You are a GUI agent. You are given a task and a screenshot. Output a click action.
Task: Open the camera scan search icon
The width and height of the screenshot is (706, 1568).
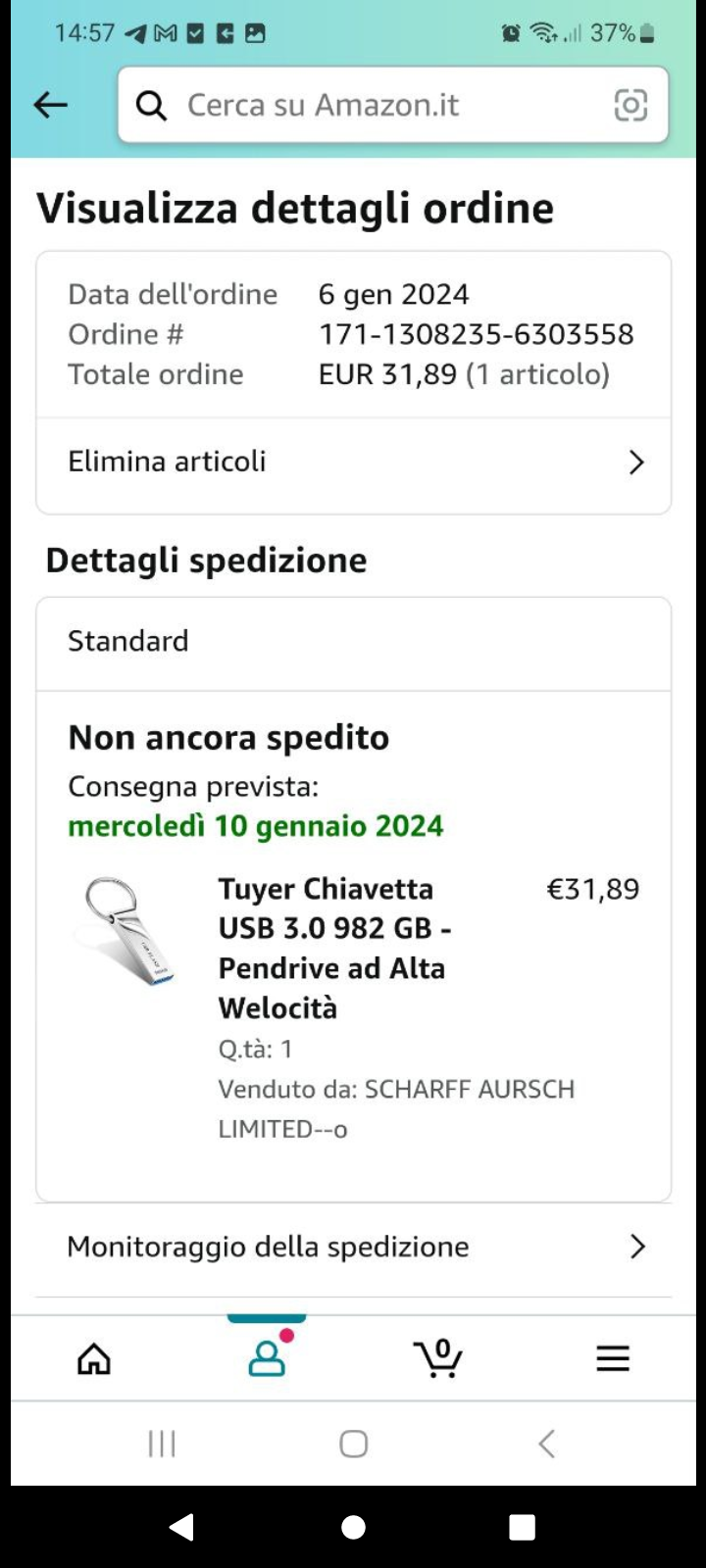[630, 105]
